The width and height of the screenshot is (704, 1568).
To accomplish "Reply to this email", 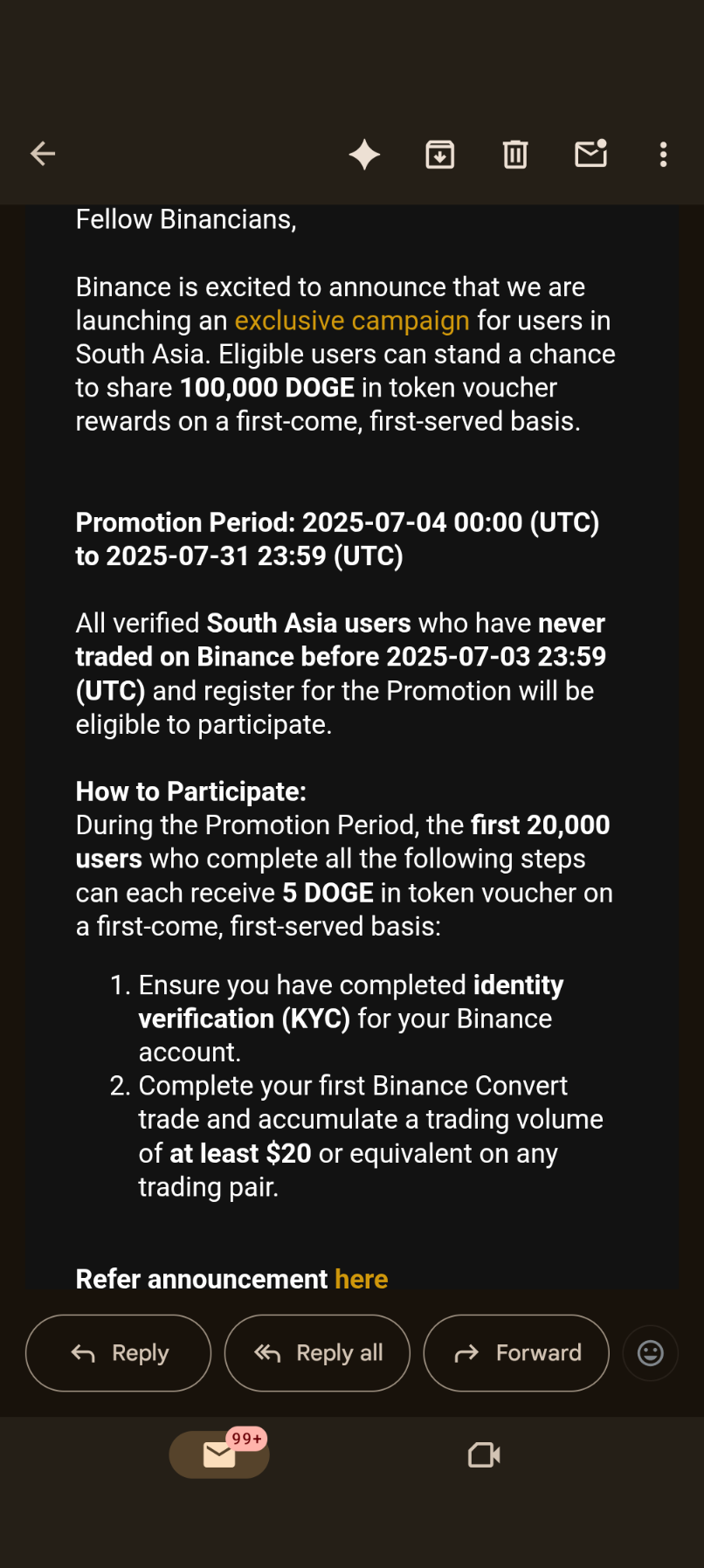I will tap(119, 1353).
